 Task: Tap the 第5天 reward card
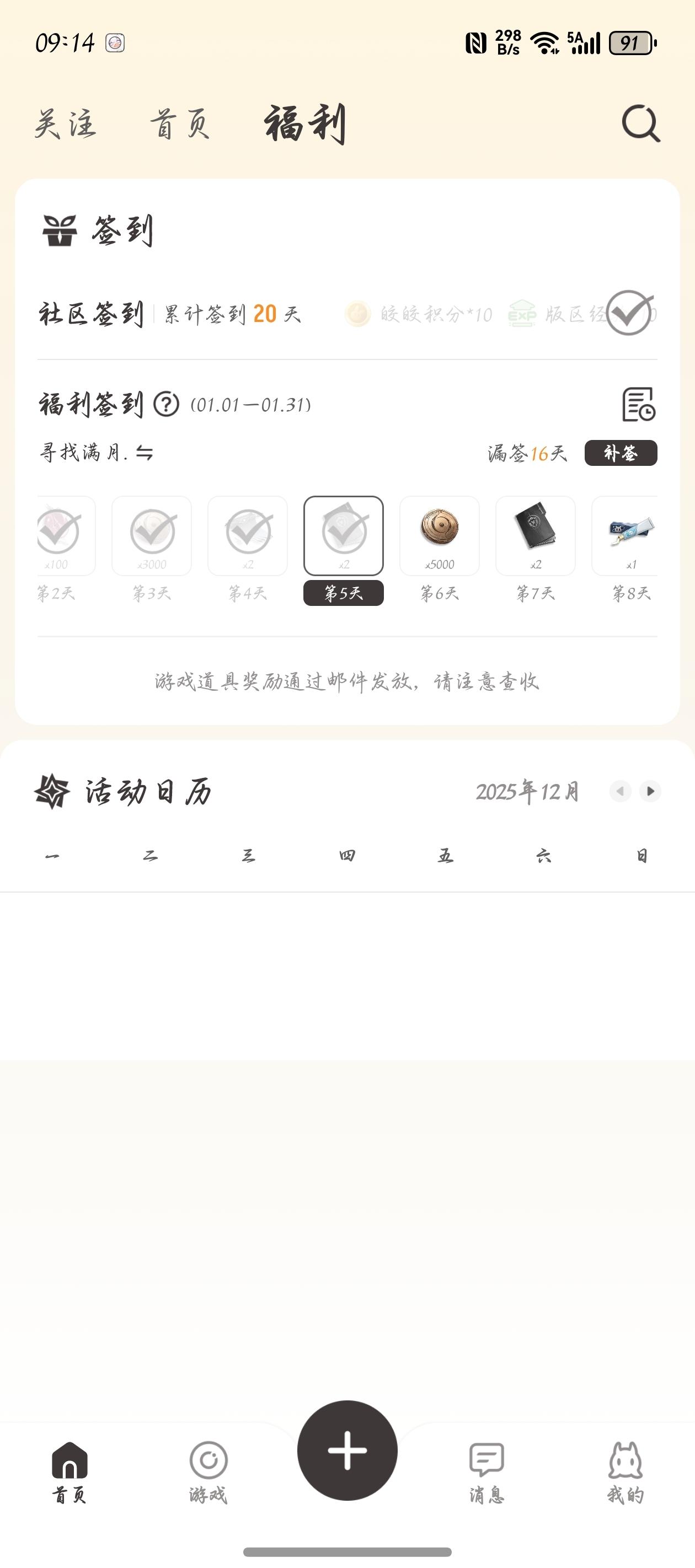(344, 536)
